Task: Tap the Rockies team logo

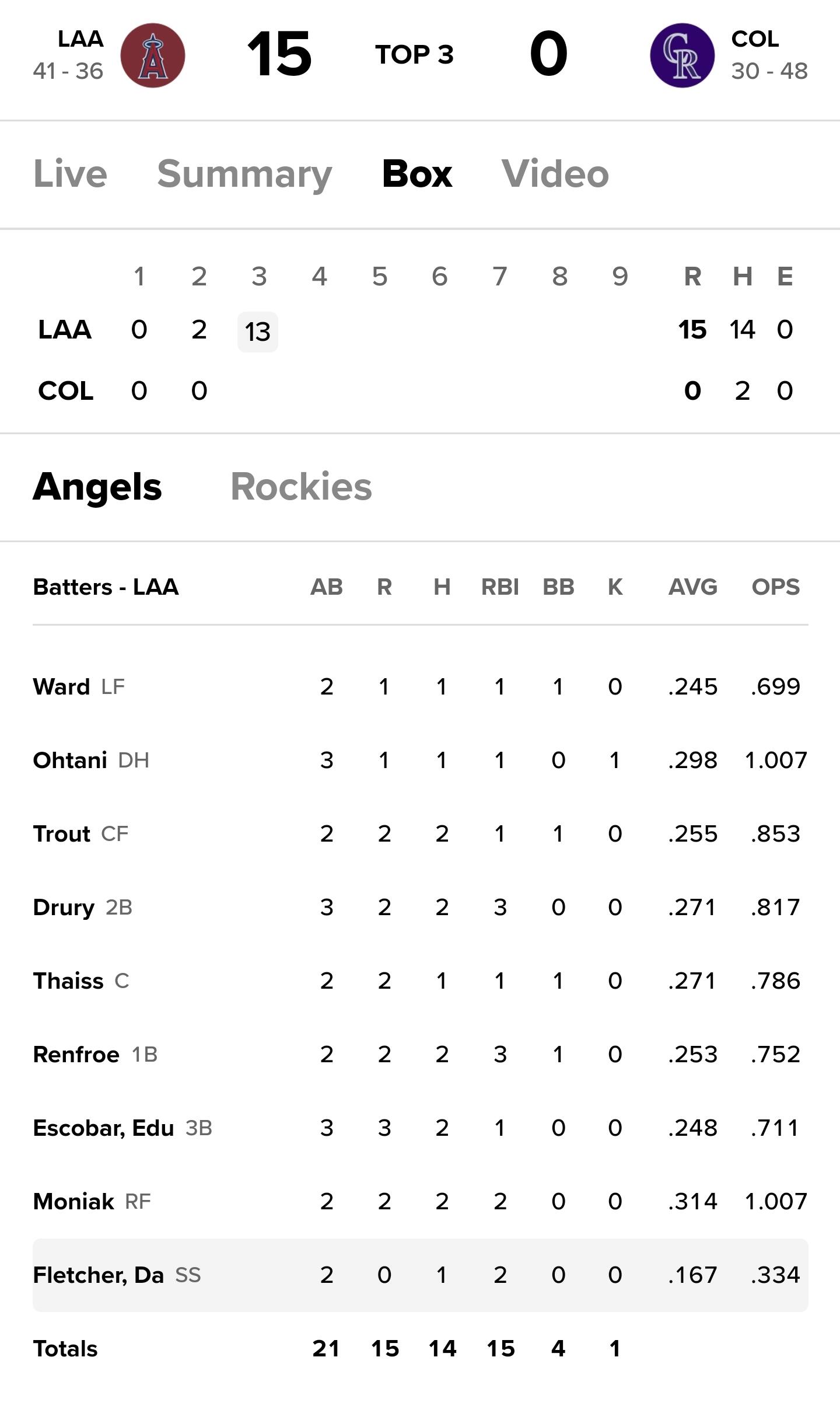Action: [682, 55]
